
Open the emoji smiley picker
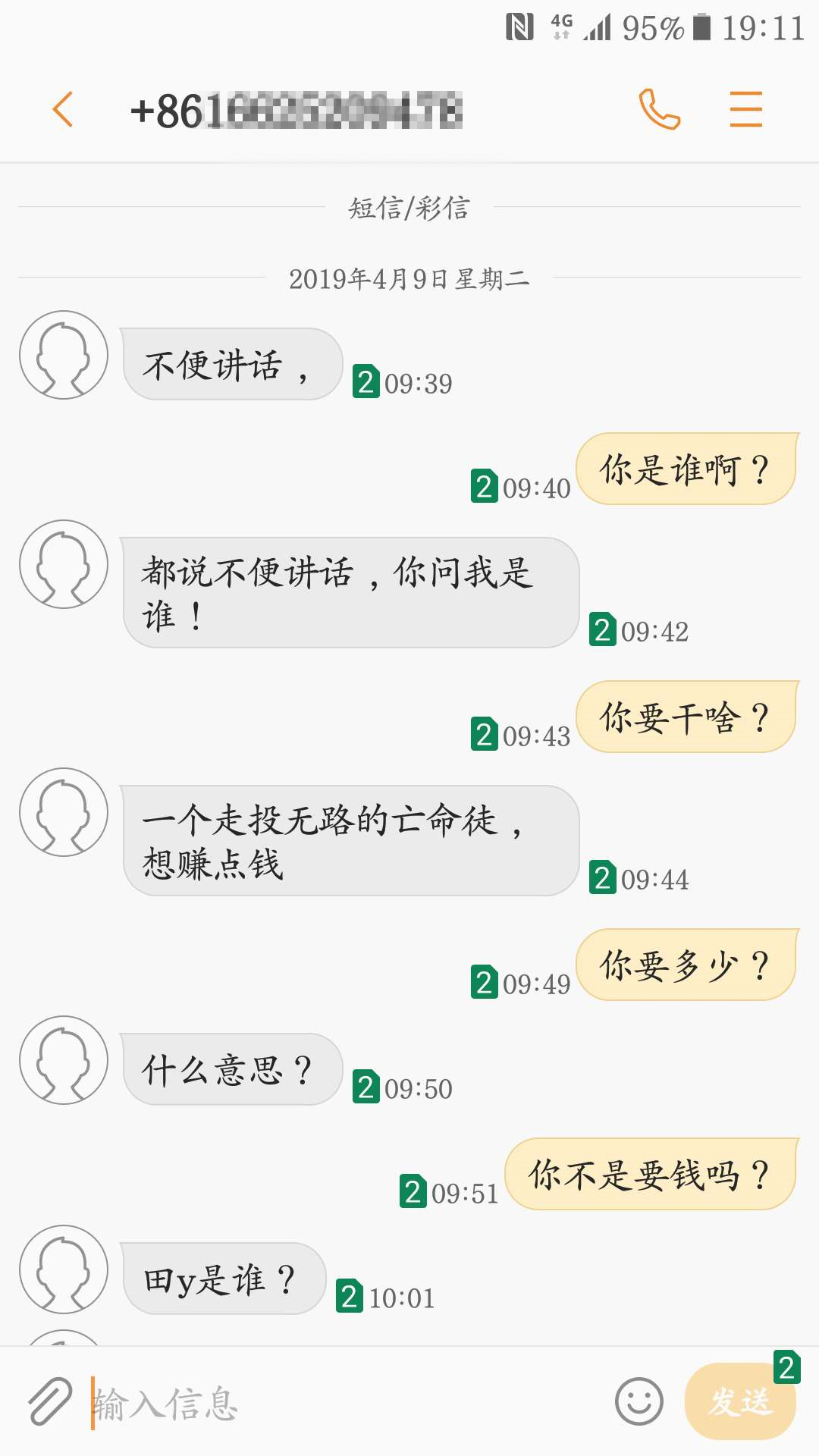tap(639, 1401)
